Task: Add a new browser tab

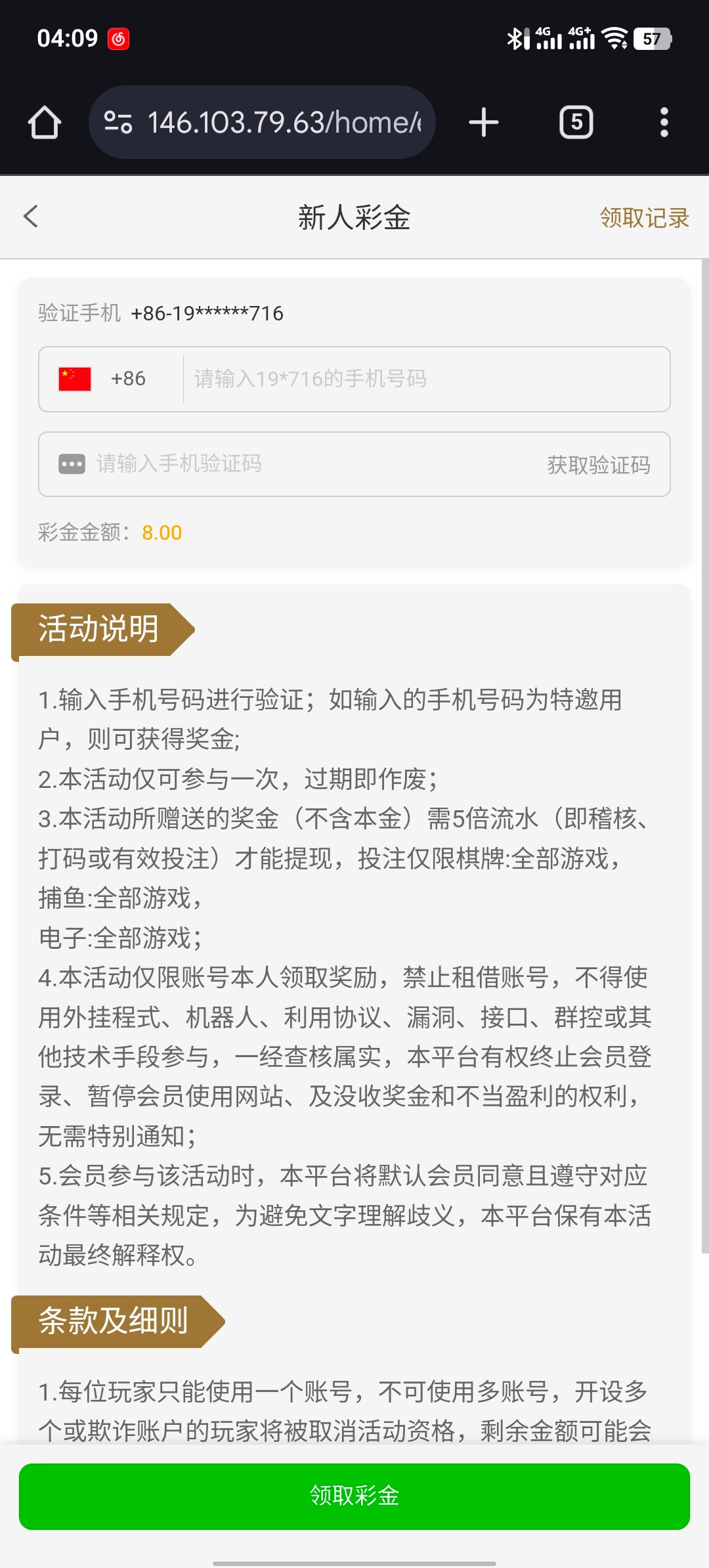Action: (484, 123)
